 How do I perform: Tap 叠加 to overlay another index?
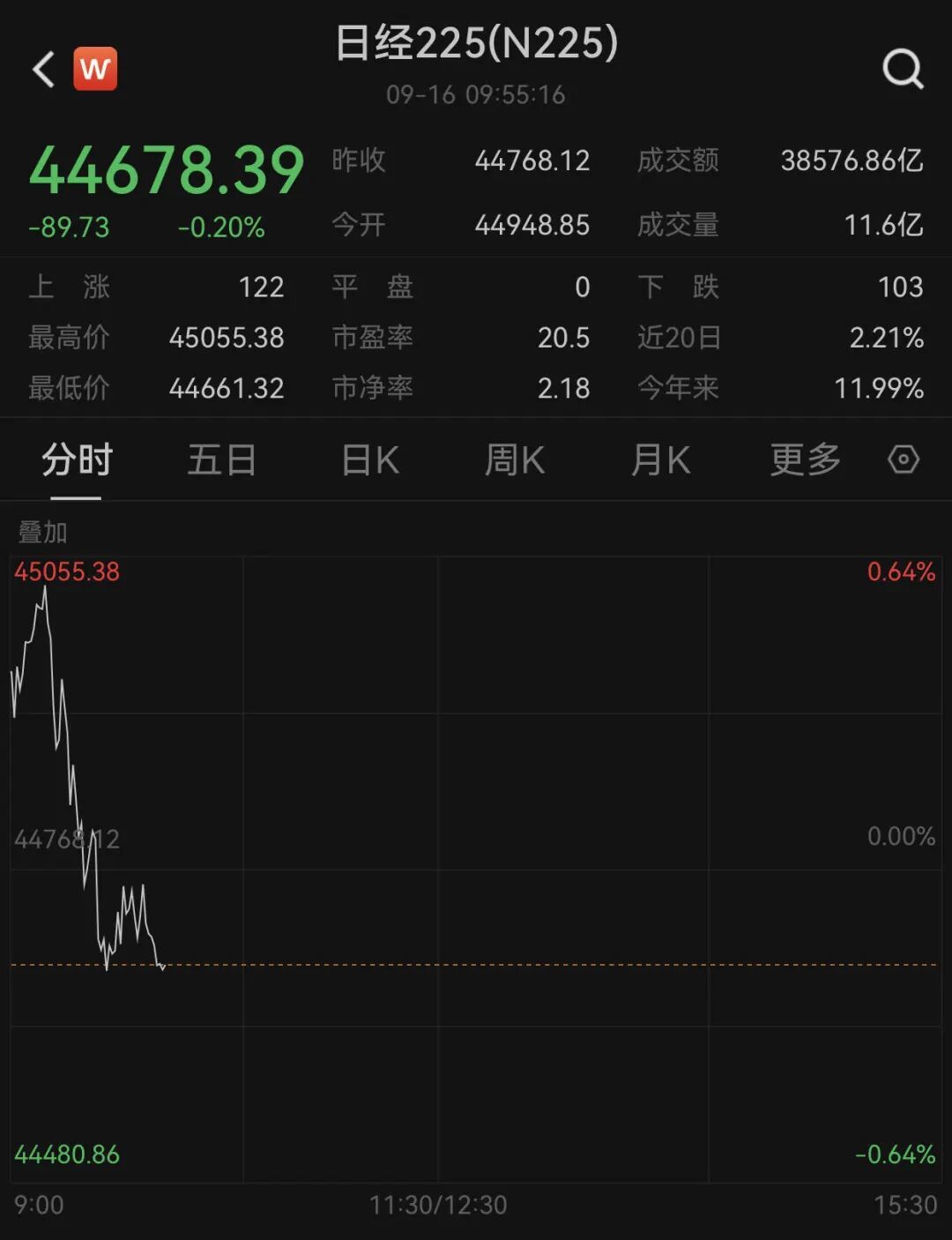coord(42,532)
